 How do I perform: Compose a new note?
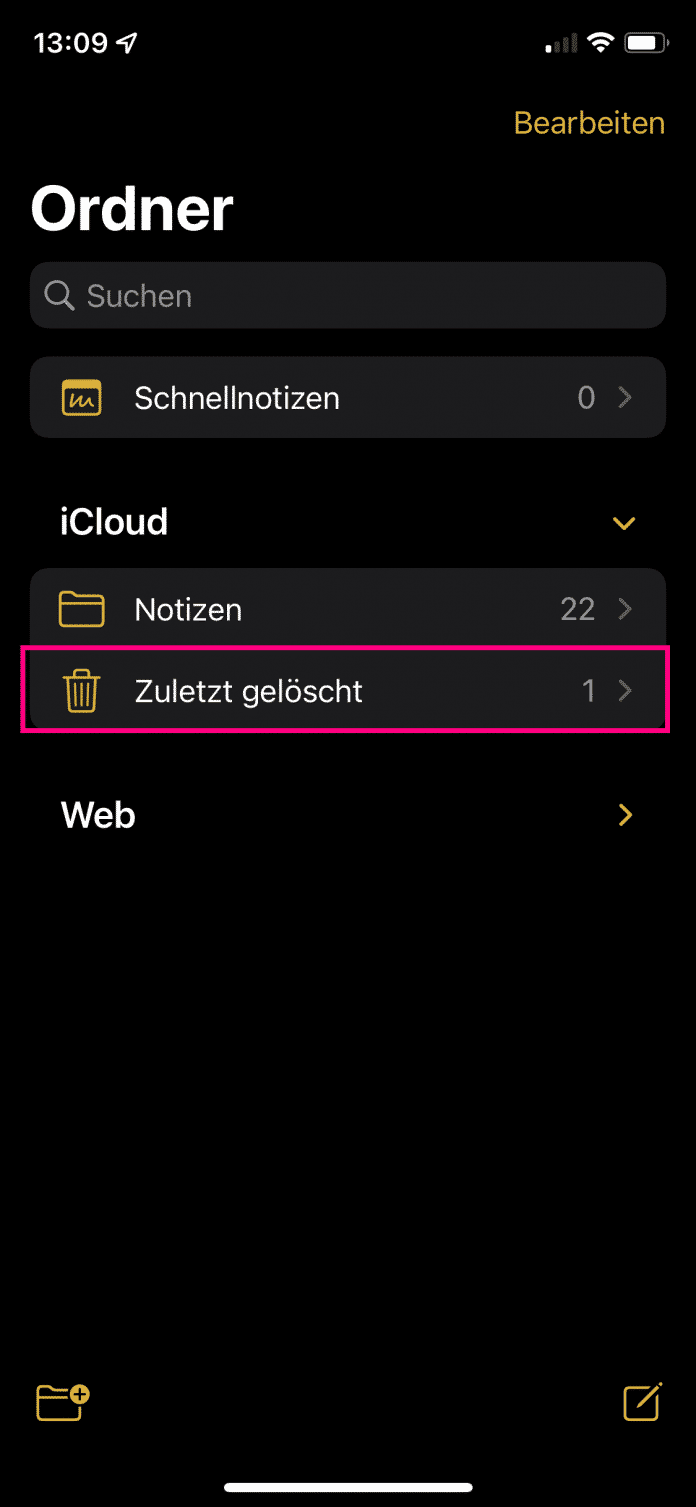click(641, 1401)
